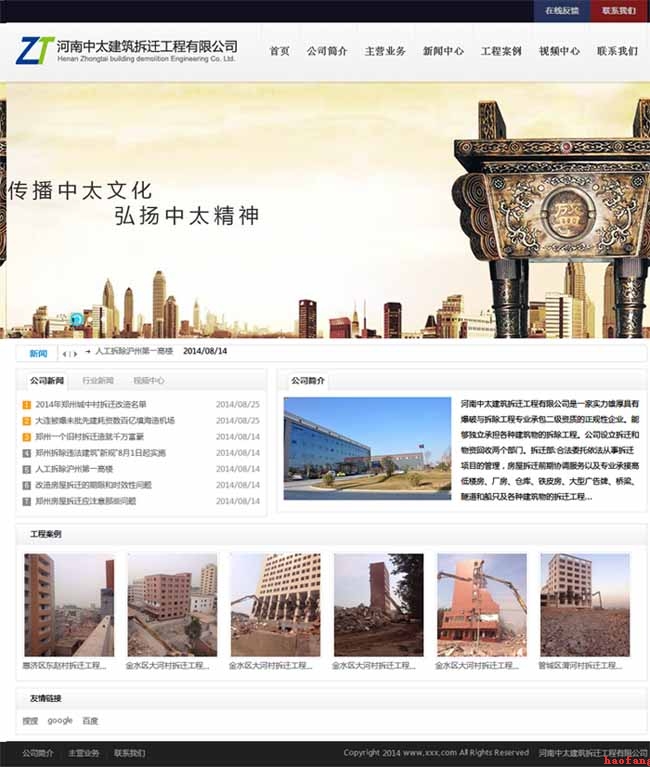Open the case photo 管城区席河村拆迁工程
Viewport: 650px width, 767px height.
coord(585,606)
